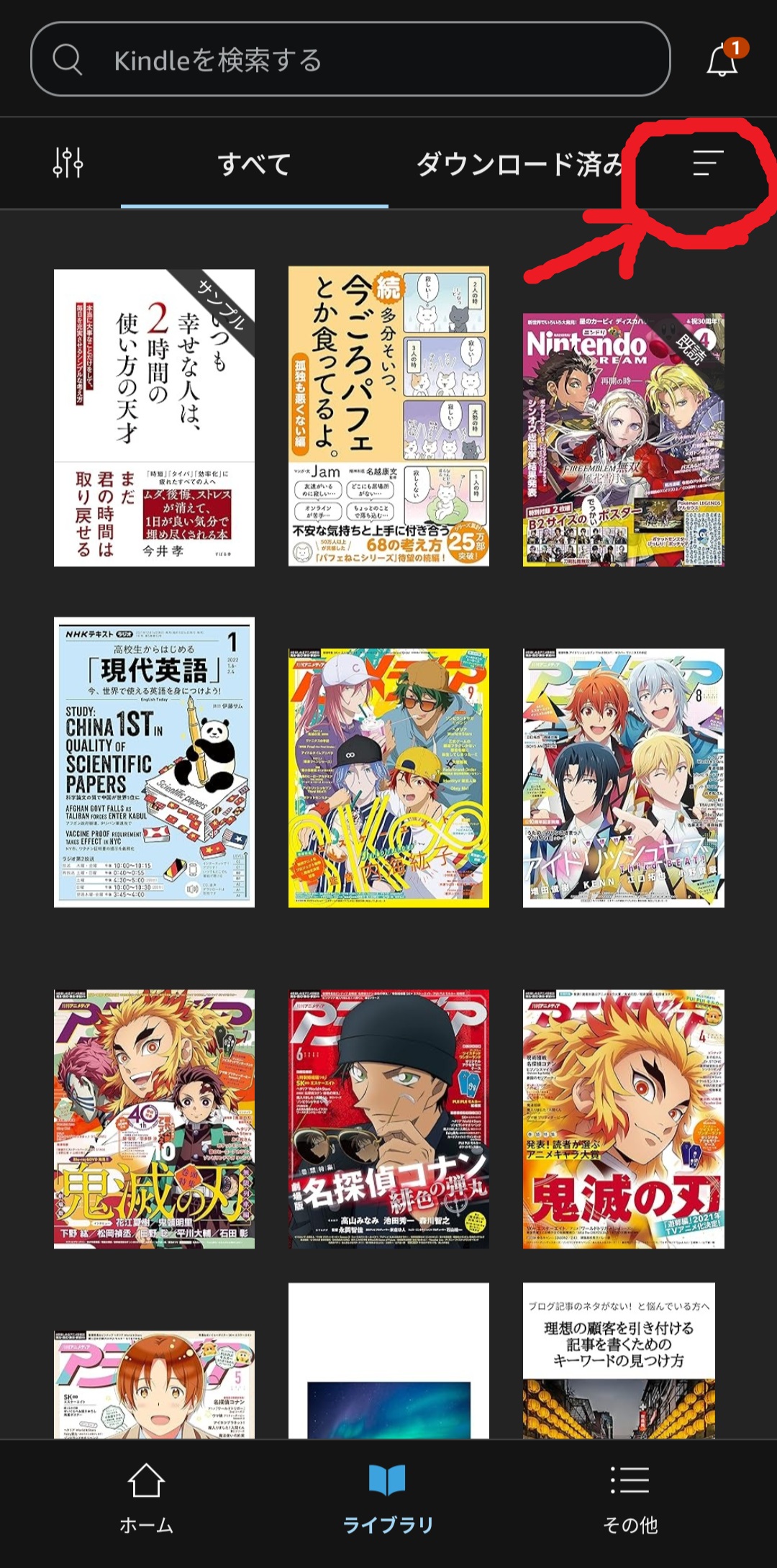Open the sort and view menu icon
Screen dimensions: 777x1568
pos(707,163)
